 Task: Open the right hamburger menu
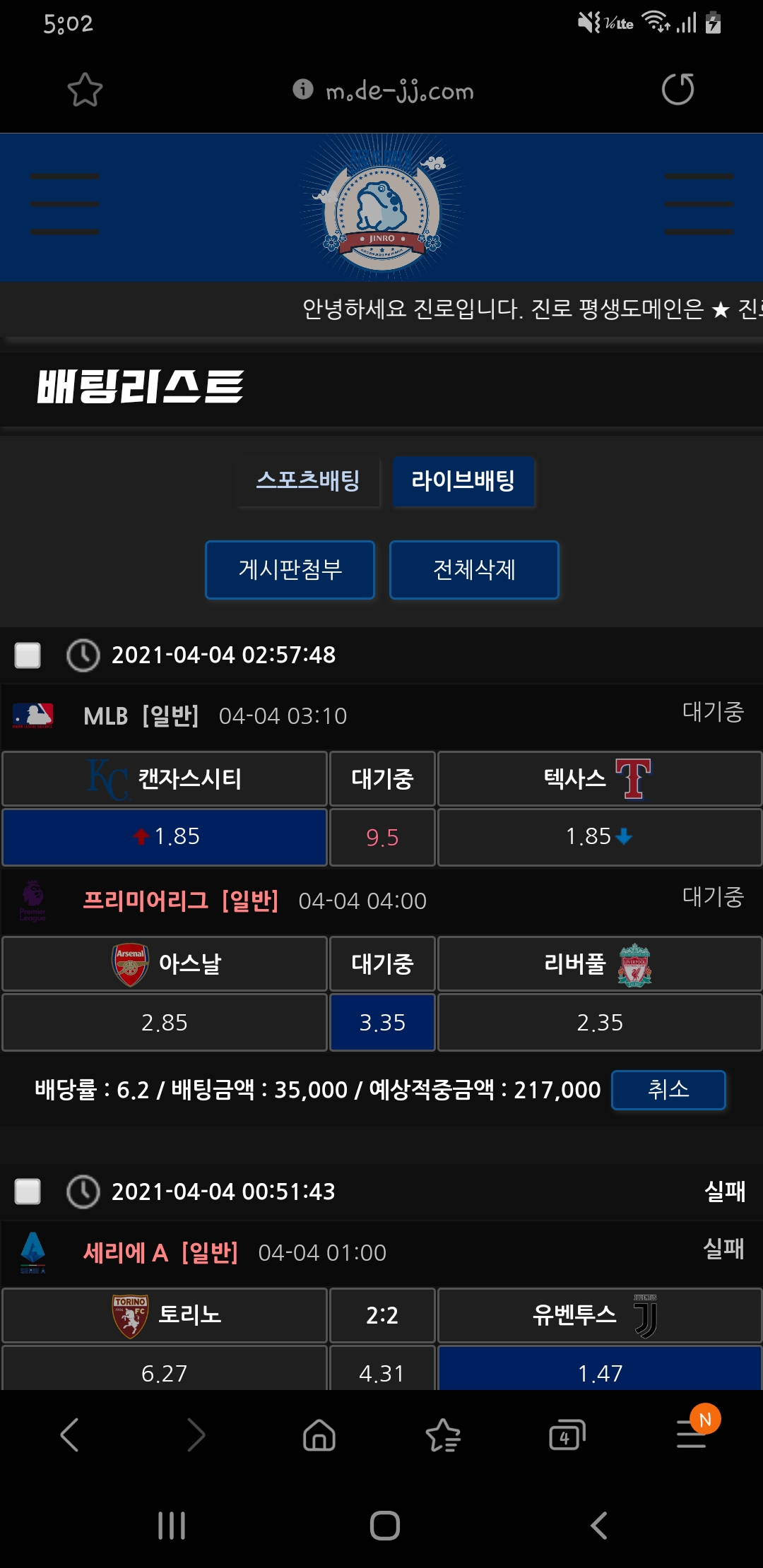pos(699,204)
